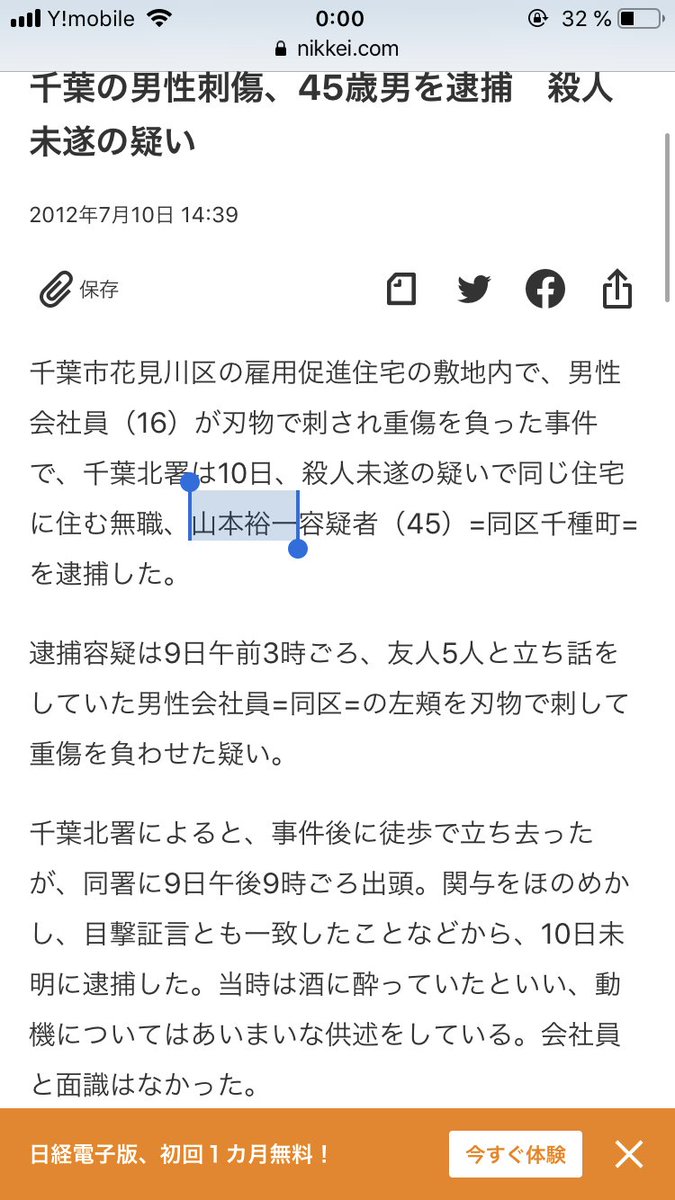The height and width of the screenshot is (1200, 675).
Task: Share the article on Facebook
Action: [x=545, y=290]
